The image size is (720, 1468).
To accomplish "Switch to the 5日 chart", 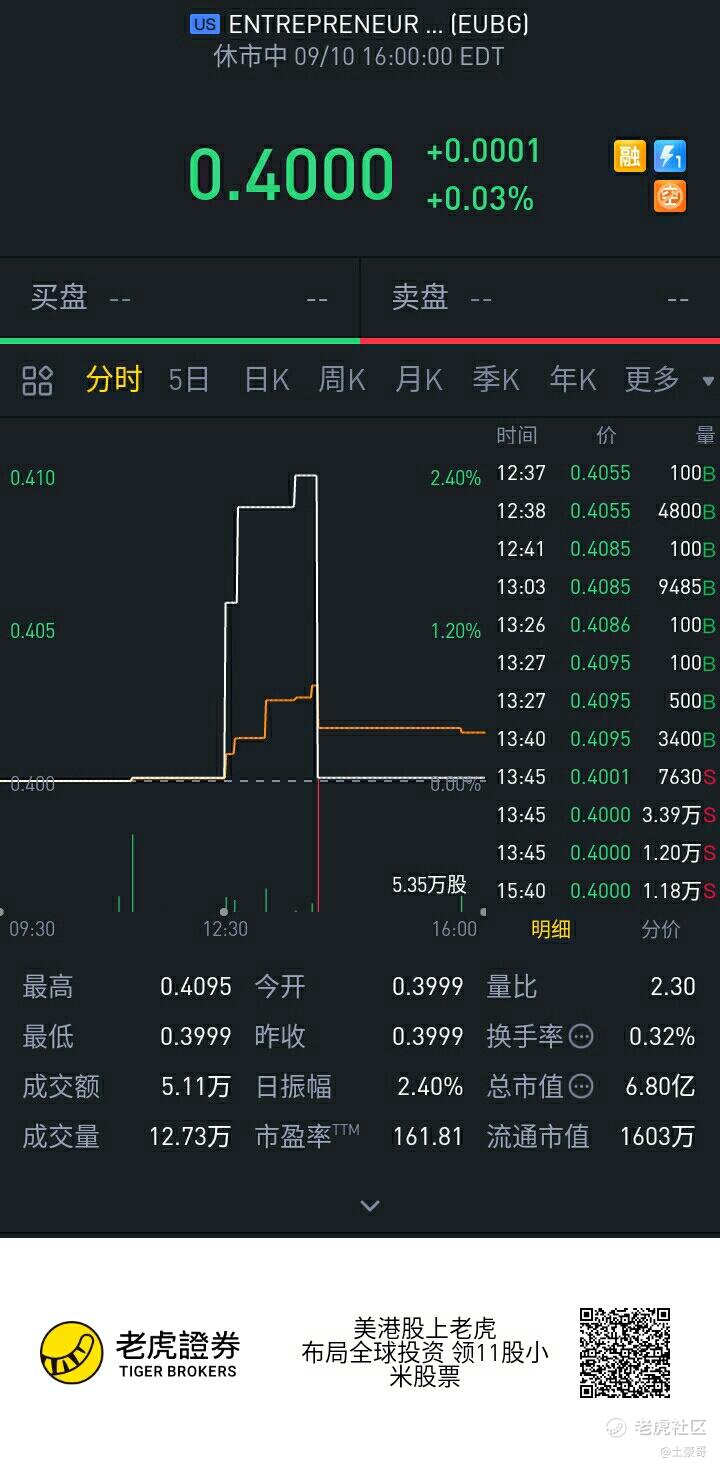I will click(188, 380).
